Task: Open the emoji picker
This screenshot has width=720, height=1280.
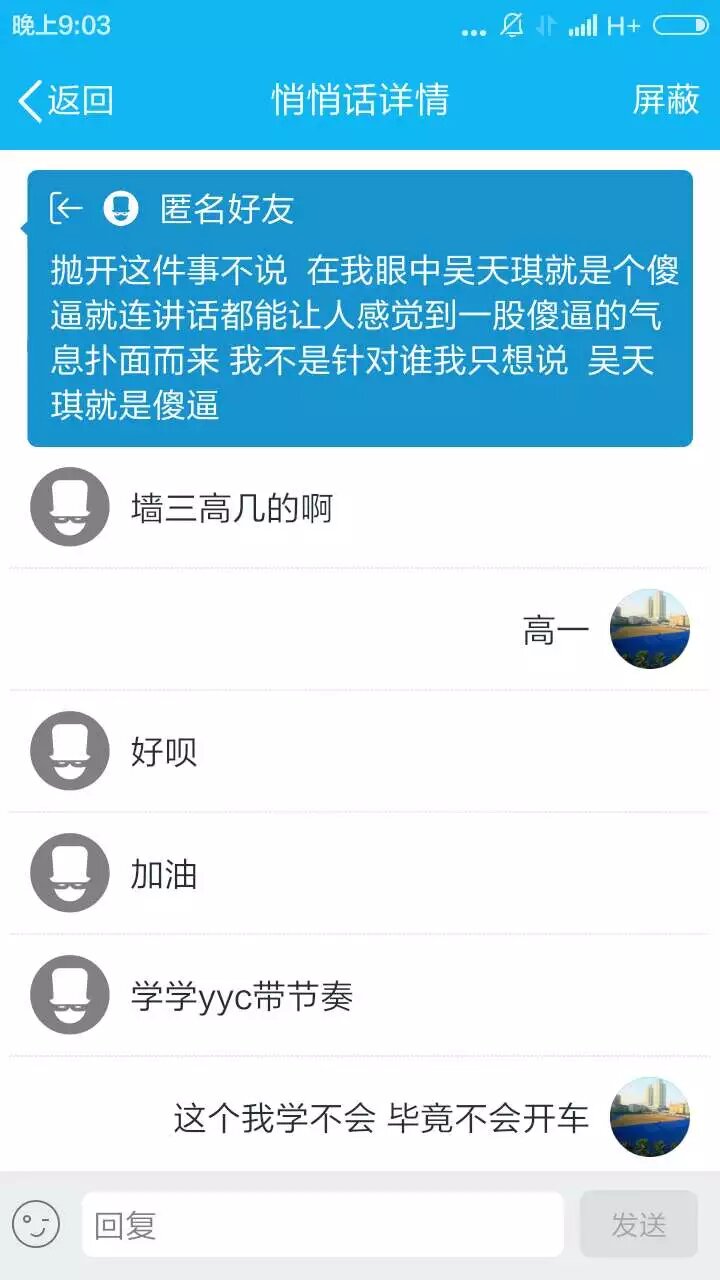Action: point(37,1224)
